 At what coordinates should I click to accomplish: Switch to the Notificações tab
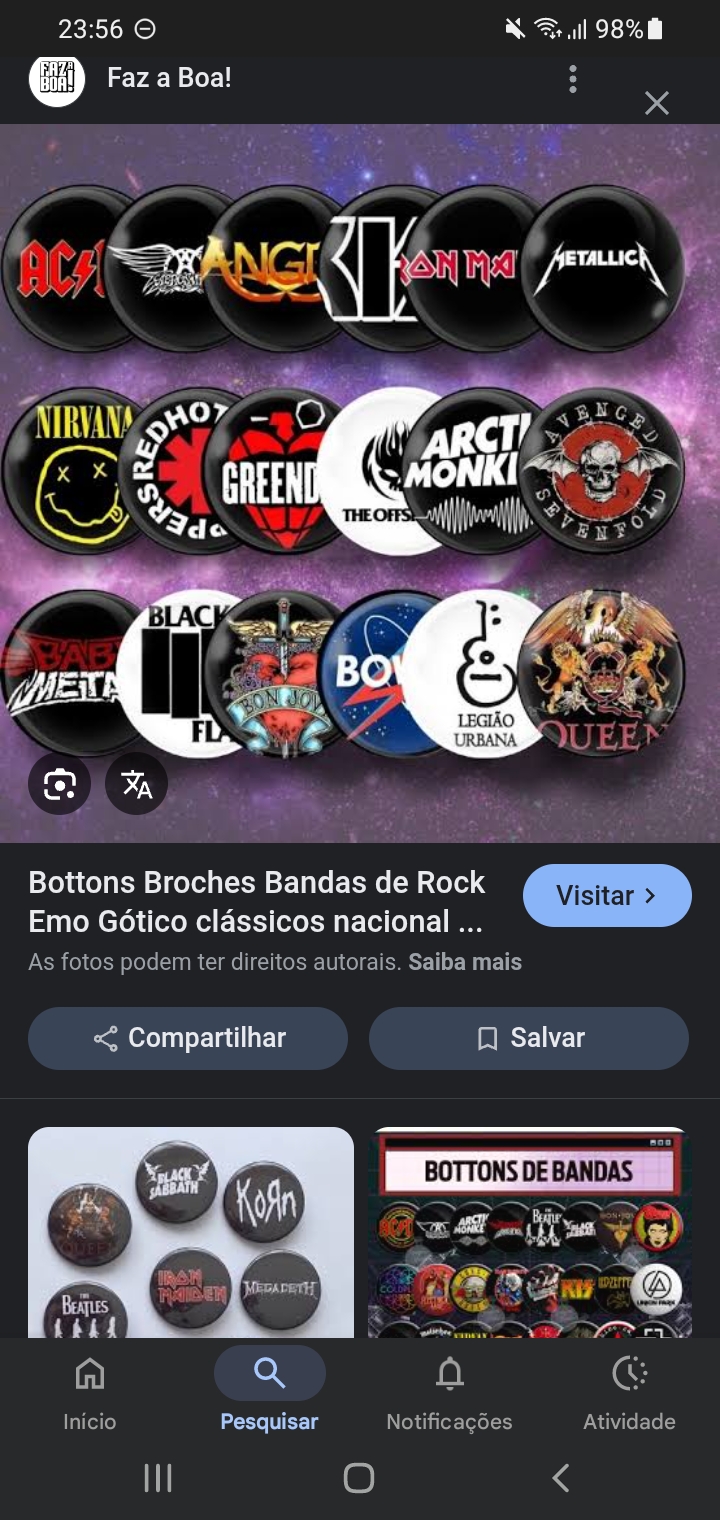pos(449,1395)
